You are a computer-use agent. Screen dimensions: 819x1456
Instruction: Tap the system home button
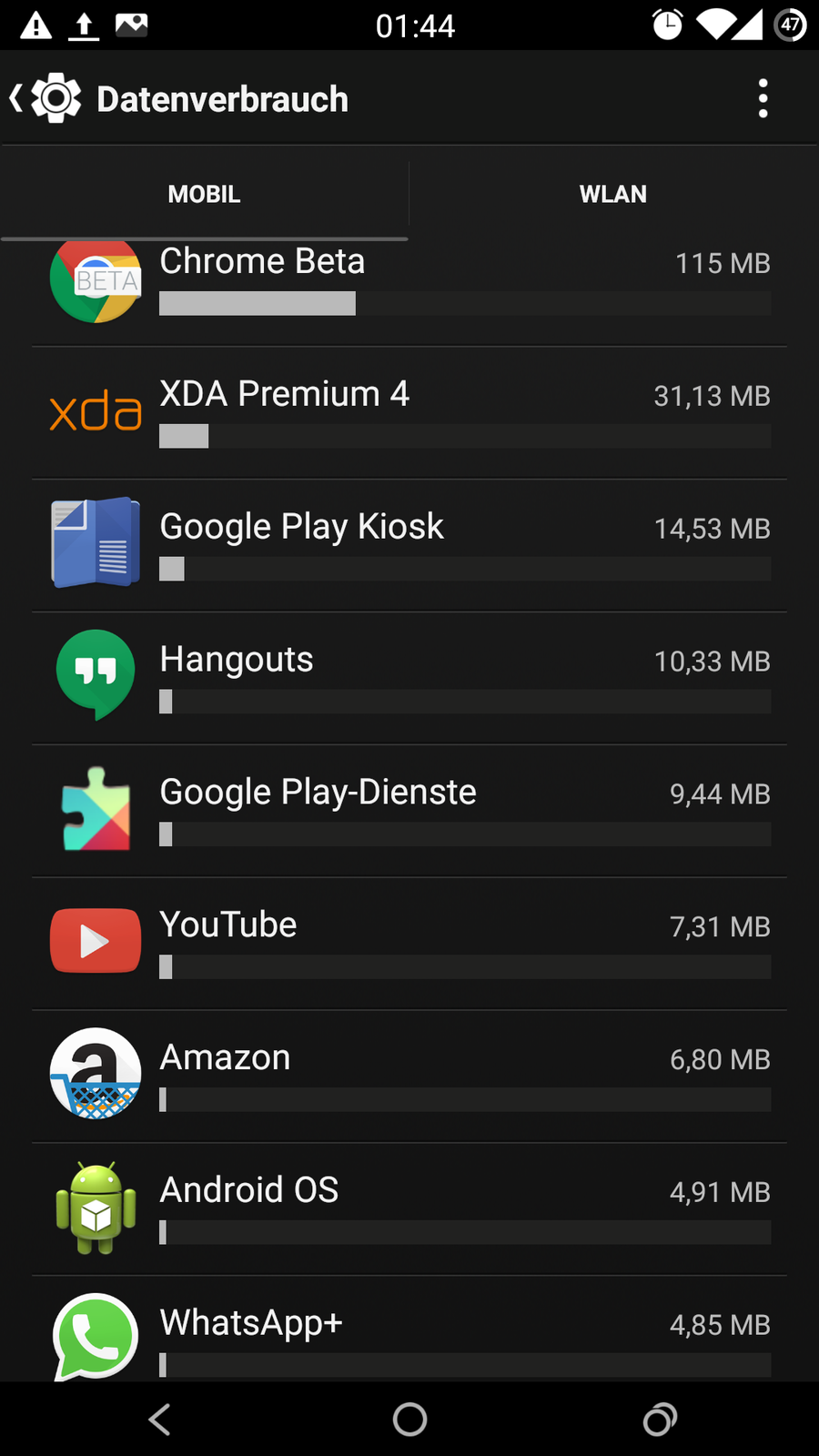409,1419
